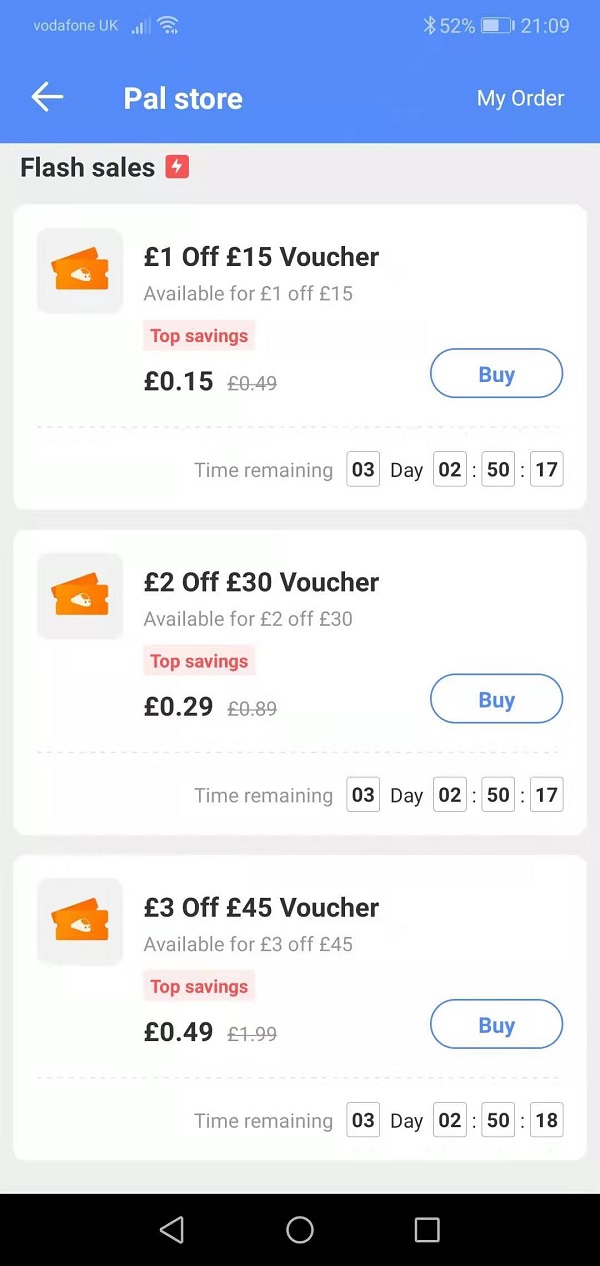Buy the £1 Off £15 Voucher
The height and width of the screenshot is (1266, 600).
point(496,374)
